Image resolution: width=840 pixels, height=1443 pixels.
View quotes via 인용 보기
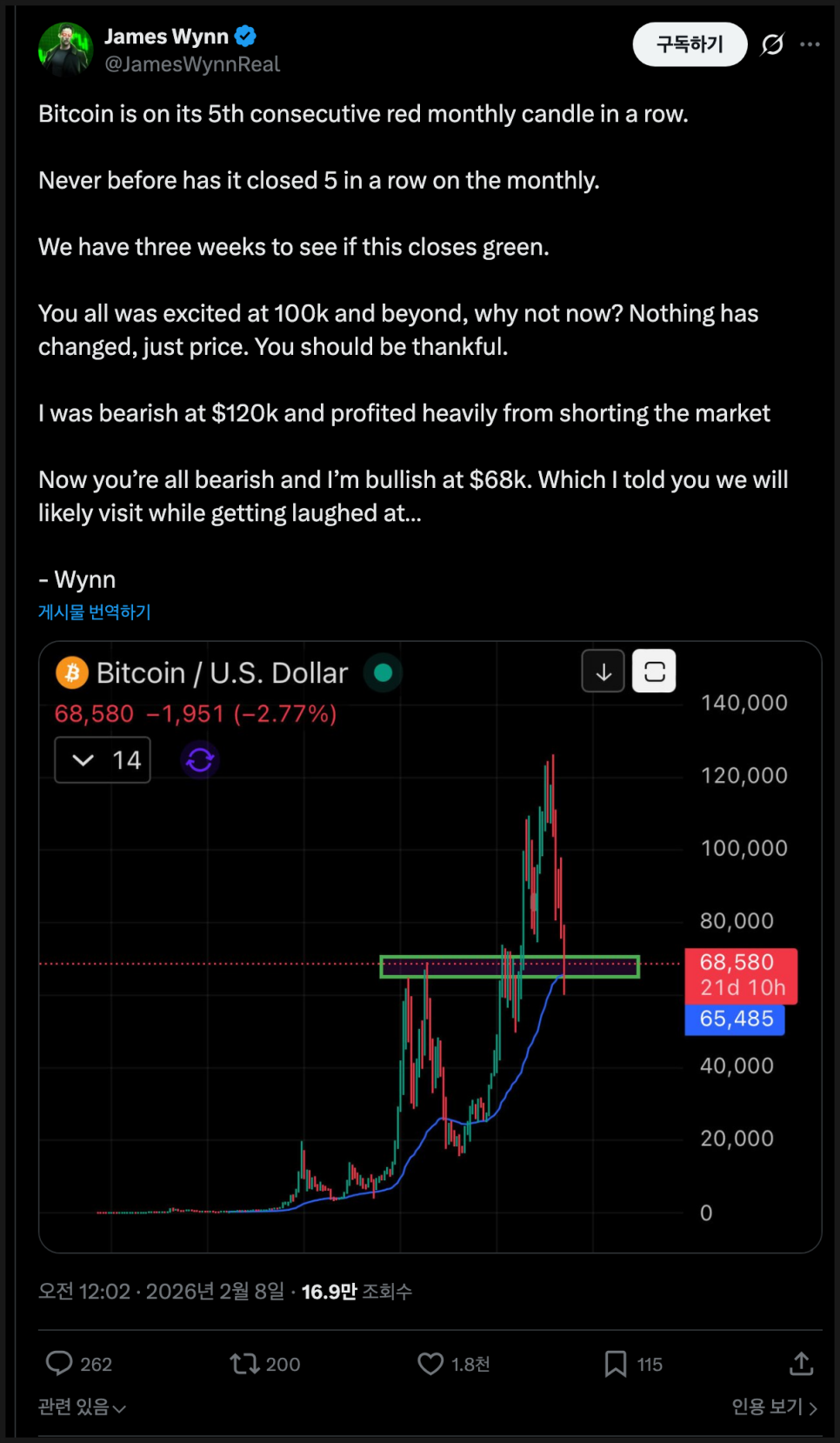tap(774, 1407)
